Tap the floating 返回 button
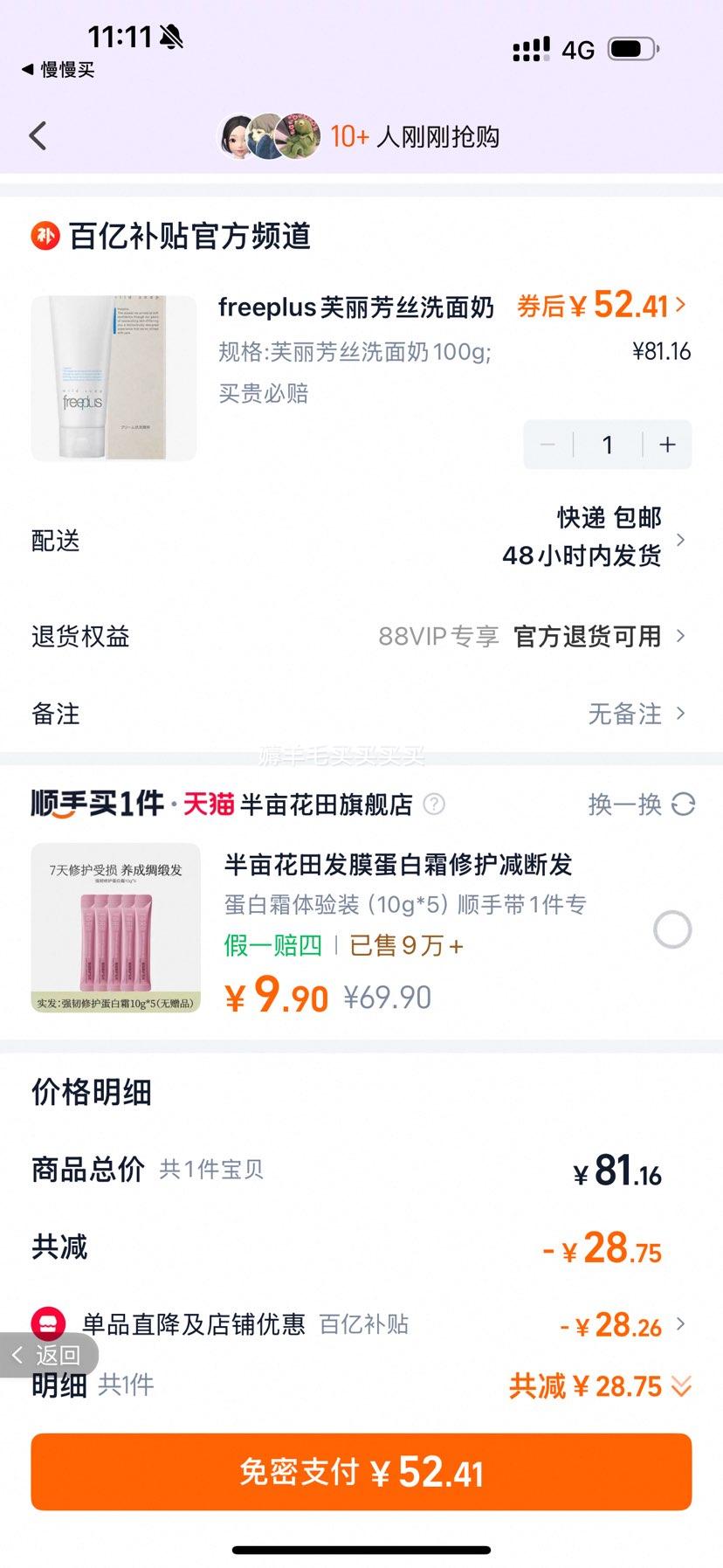723x1568 pixels. [48, 1355]
